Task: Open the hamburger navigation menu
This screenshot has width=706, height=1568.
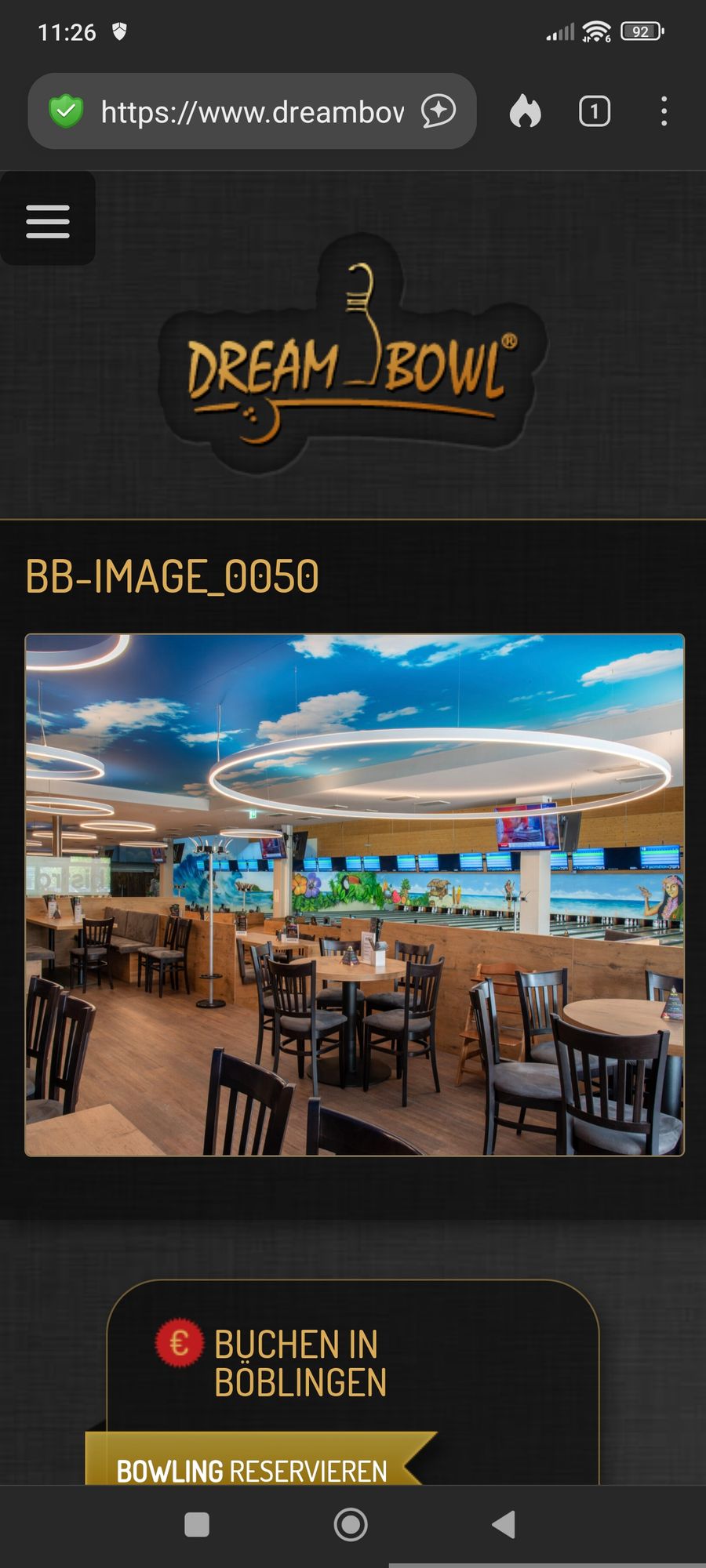Action: (48, 221)
